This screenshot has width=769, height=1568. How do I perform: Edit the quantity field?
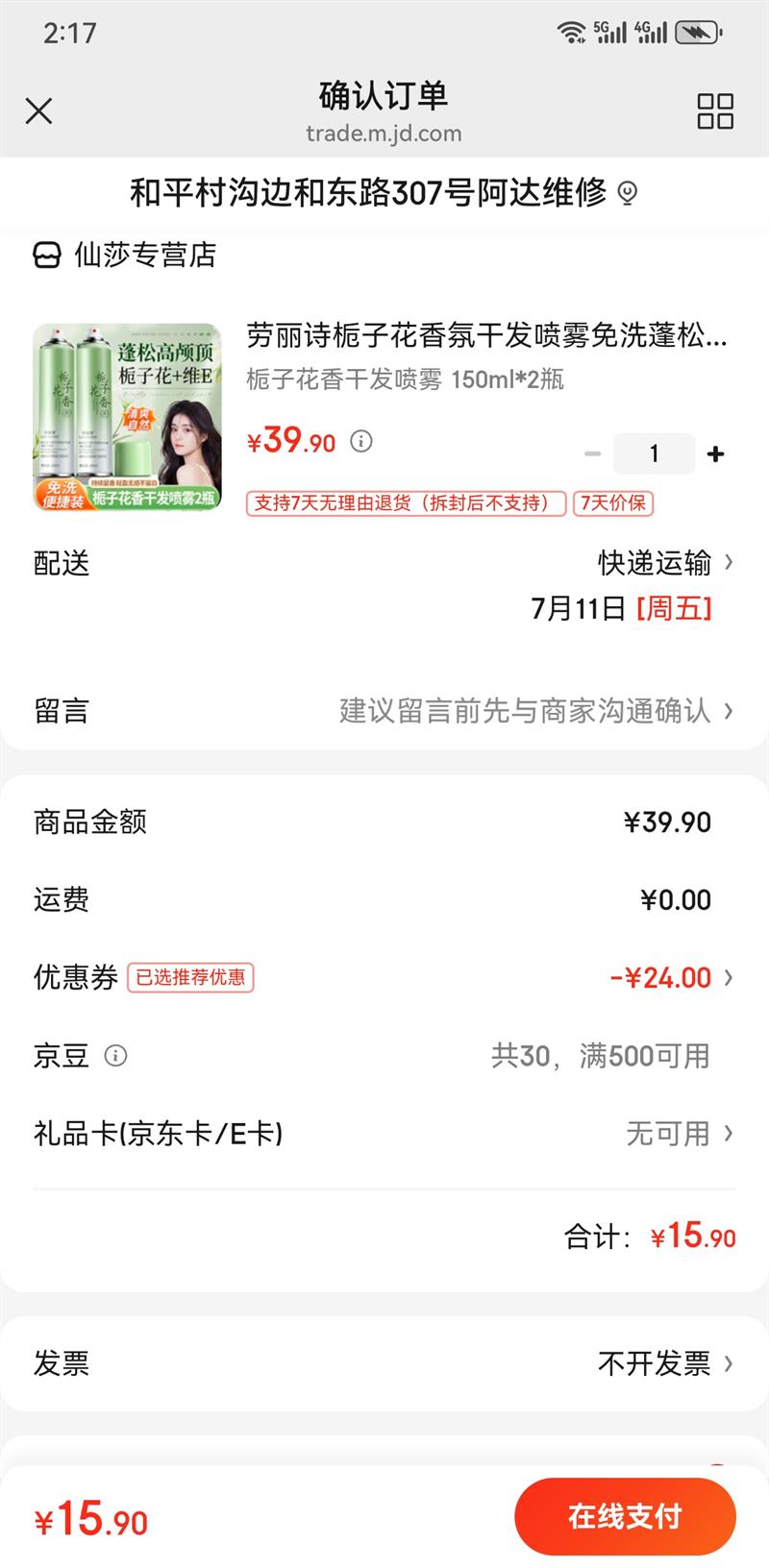click(654, 453)
